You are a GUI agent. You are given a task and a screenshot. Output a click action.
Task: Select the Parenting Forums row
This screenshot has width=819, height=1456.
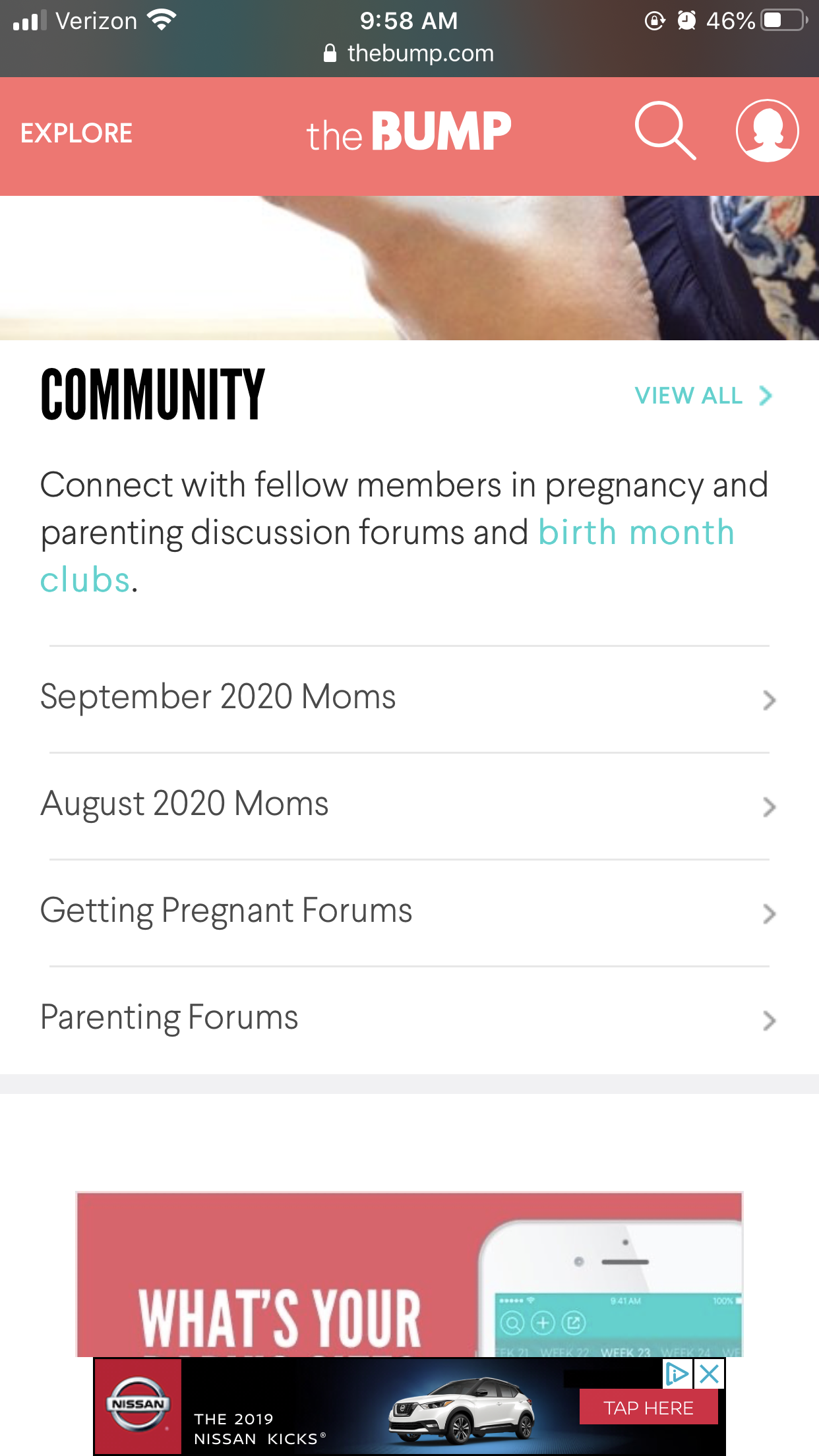coord(409,1018)
